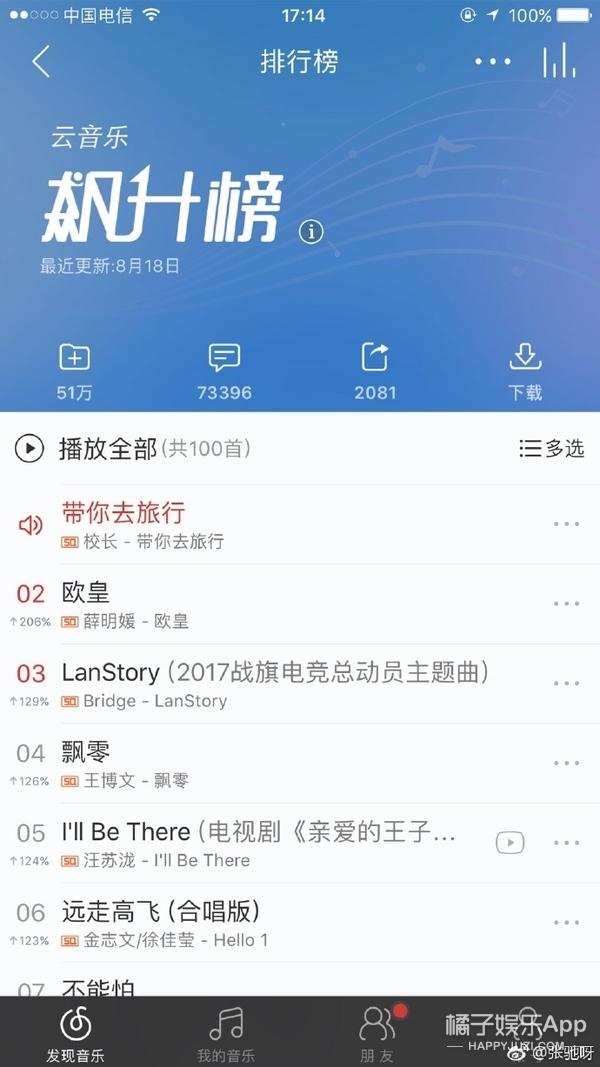The width and height of the screenshot is (600, 1067).
Task: Switch to the 我的音乐 tab
Action: click(226, 1032)
